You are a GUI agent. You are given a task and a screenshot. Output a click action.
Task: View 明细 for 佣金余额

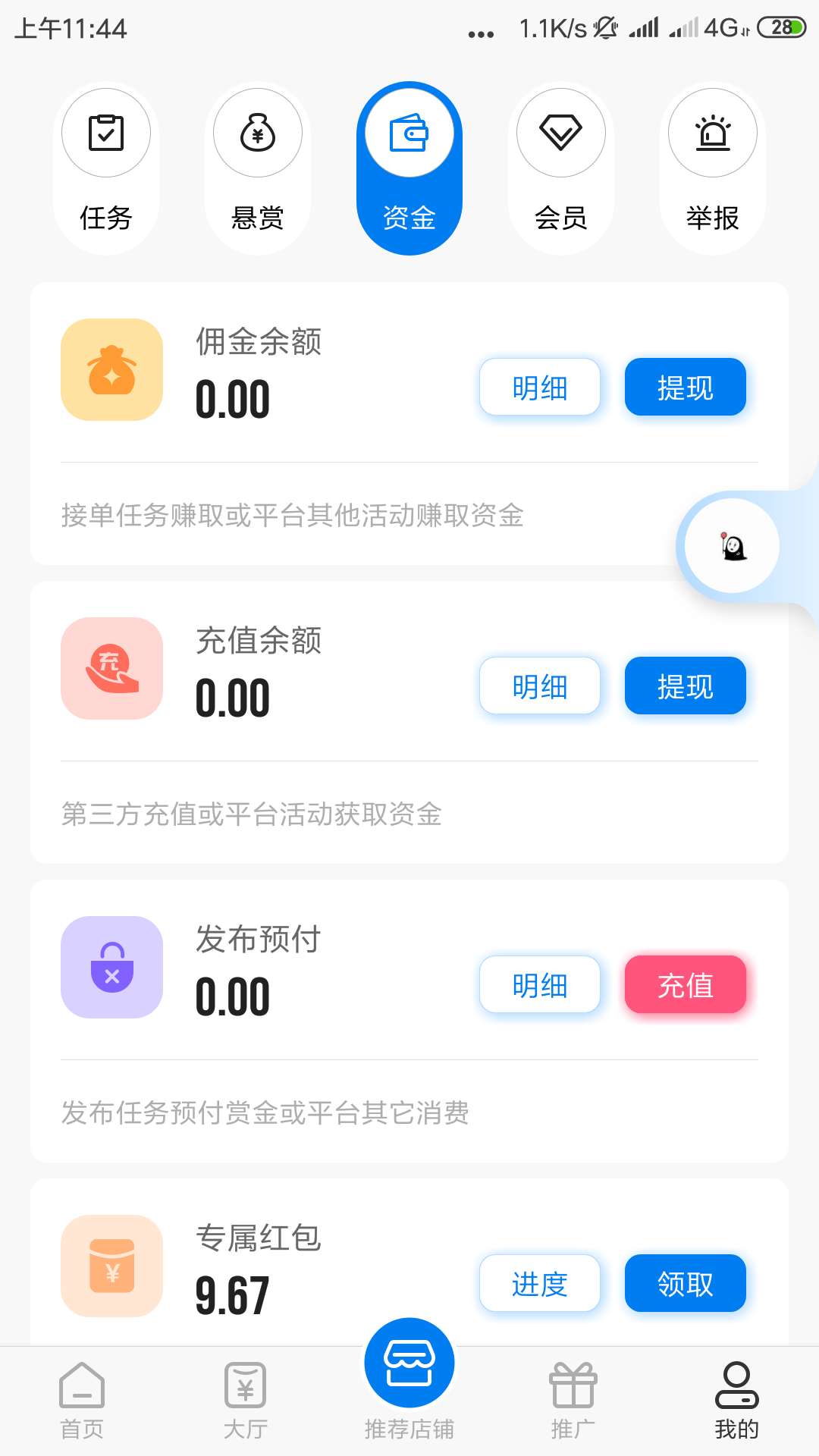(540, 388)
